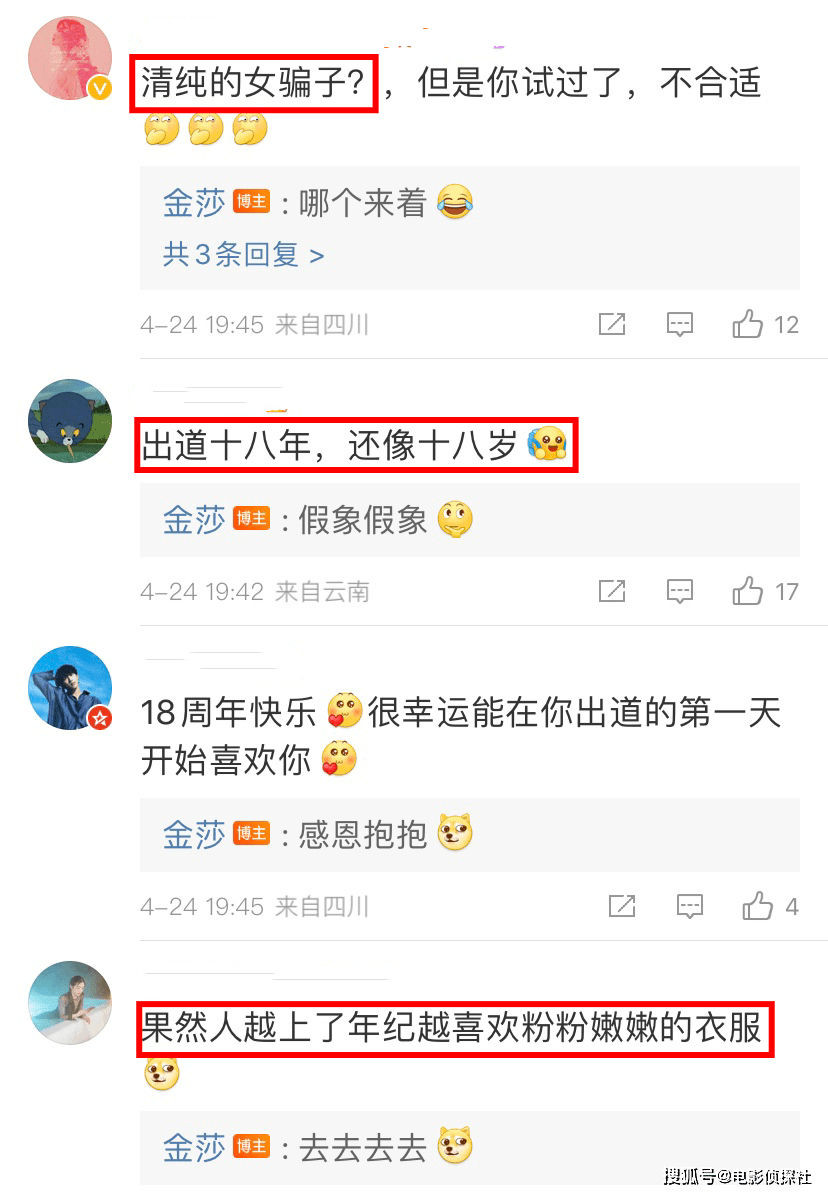This screenshot has height=1194, width=828.
Task: Open the avatar beside 果然人越上了年纪 comment
Action: click(69, 1003)
